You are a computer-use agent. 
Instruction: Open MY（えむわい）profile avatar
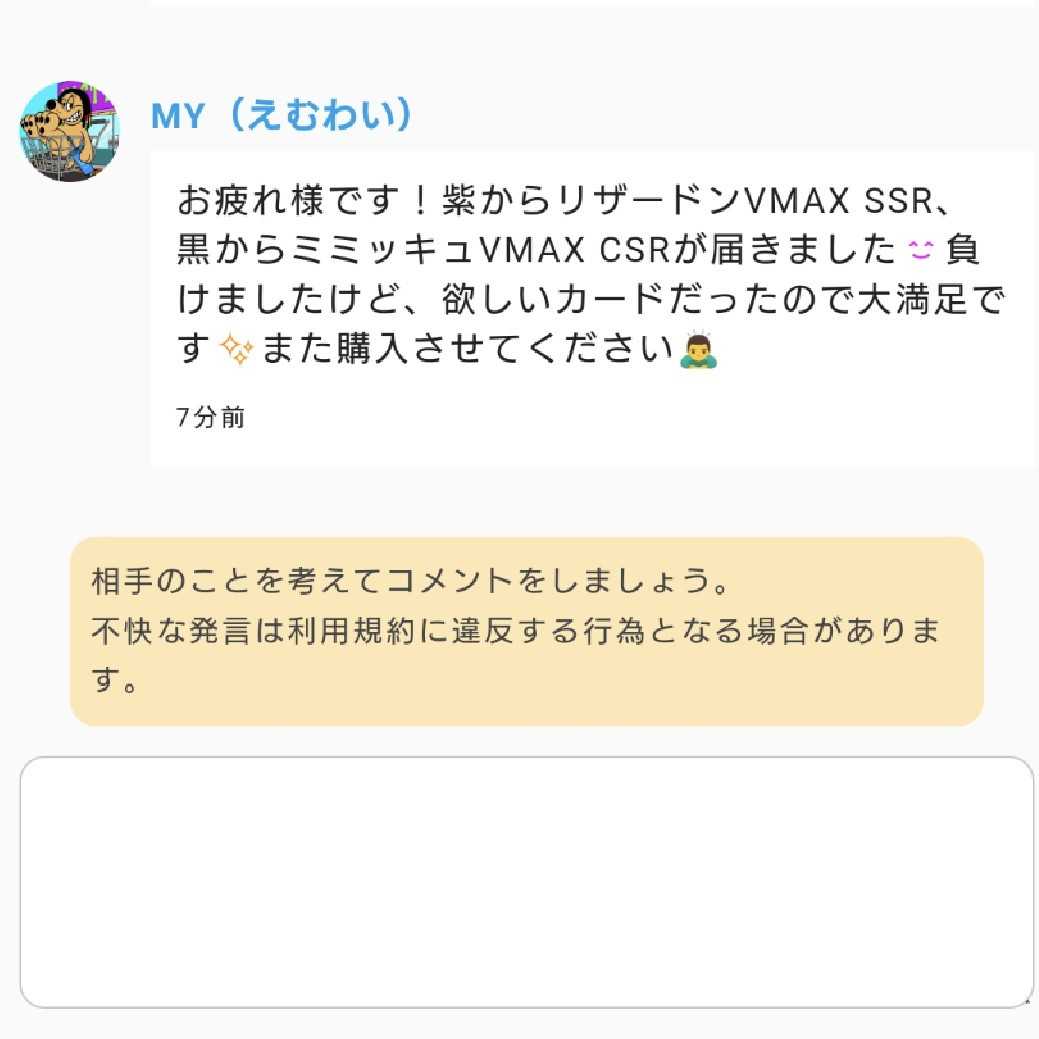[69, 131]
